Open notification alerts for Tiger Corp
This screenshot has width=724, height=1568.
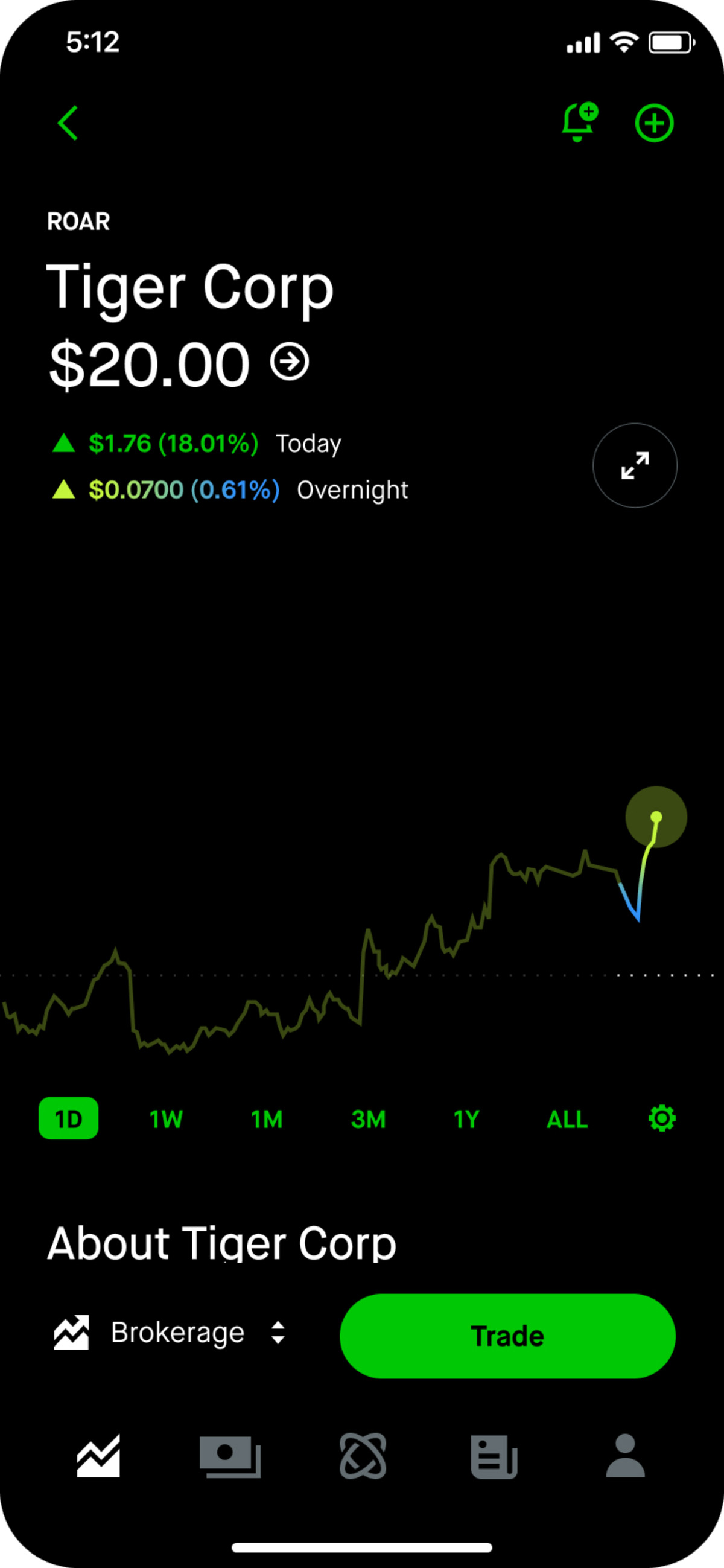(x=579, y=123)
